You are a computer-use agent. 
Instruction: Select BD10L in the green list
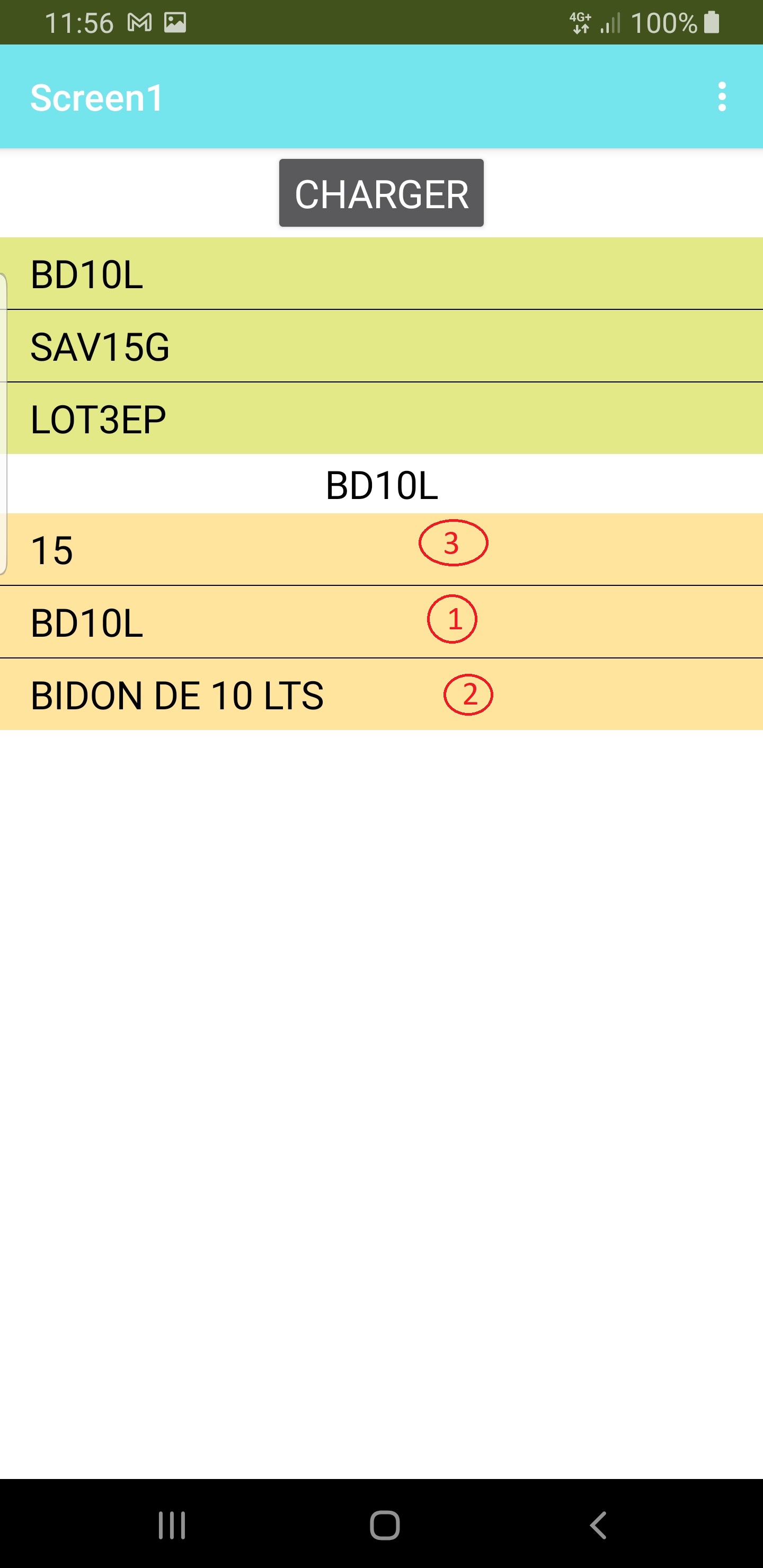click(381, 273)
